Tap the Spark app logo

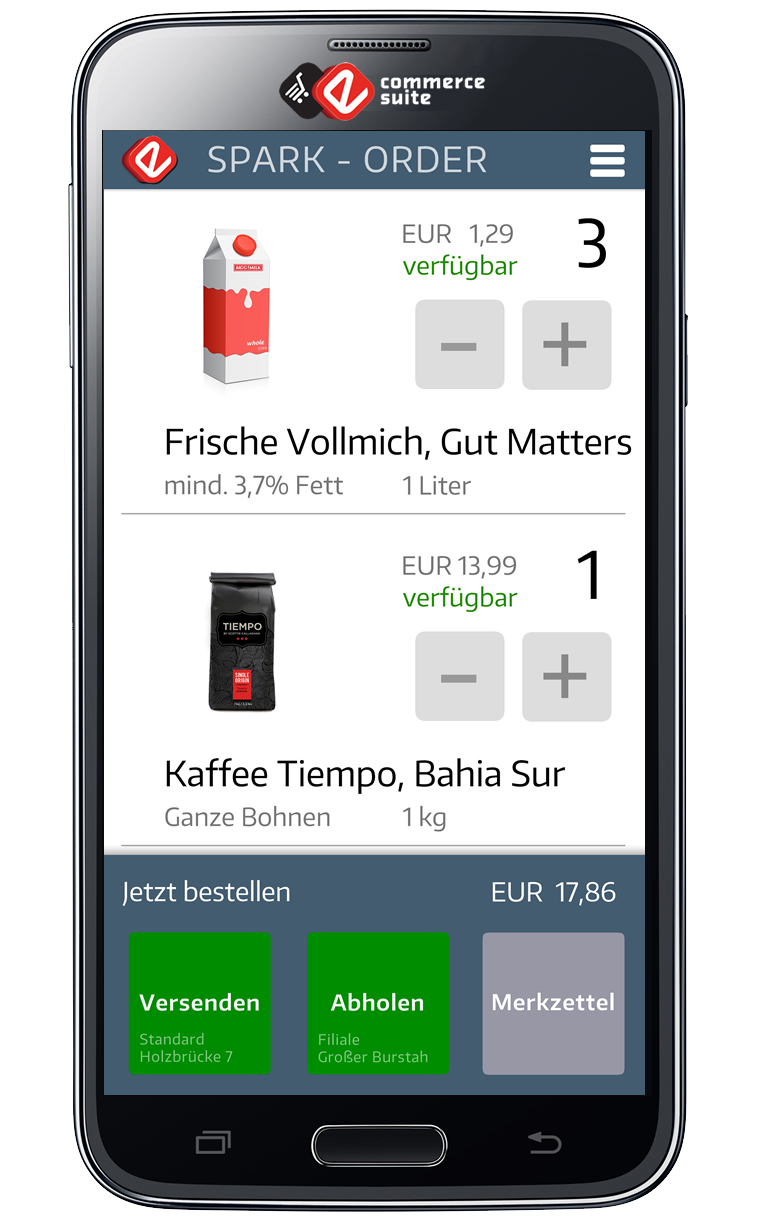tap(150, 160)
